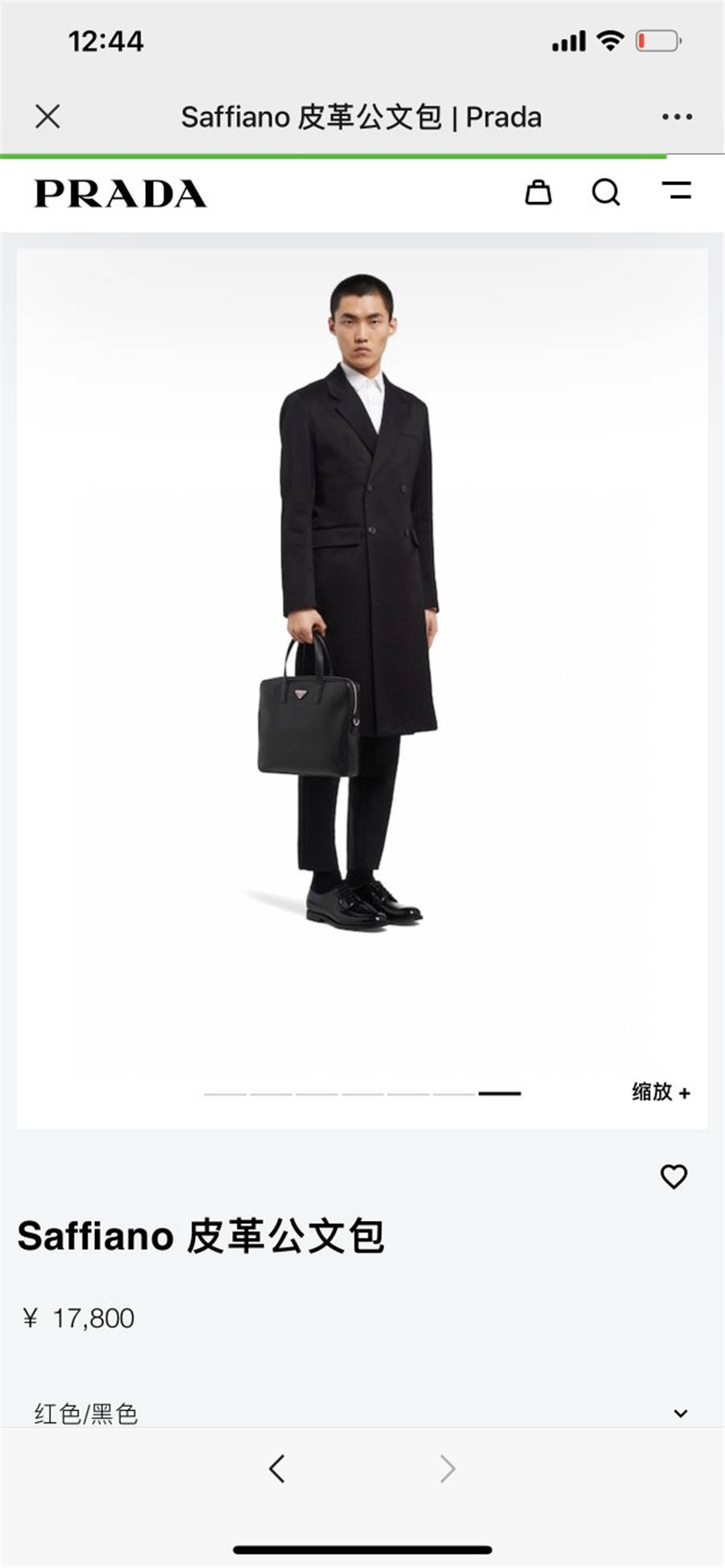Tap 缩放 + to zoom the image

(x=661, y=1092)
